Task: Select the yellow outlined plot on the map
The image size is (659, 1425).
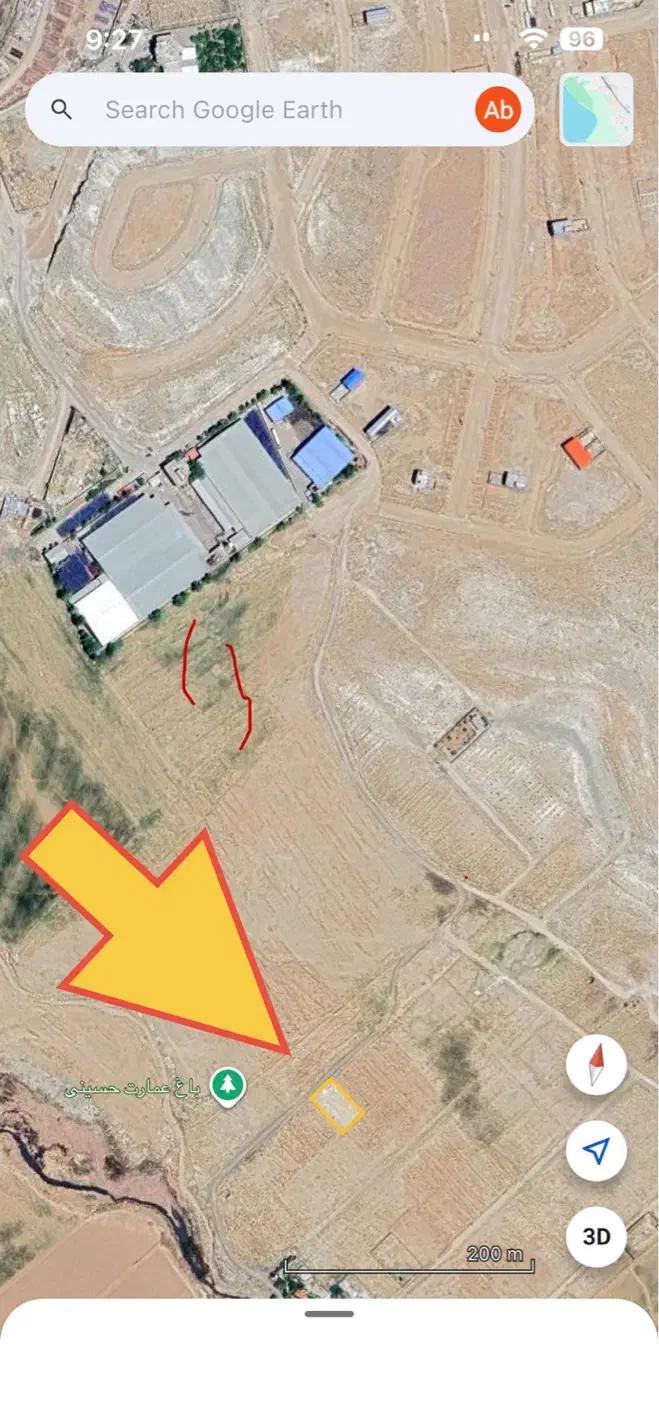Action: click(x=336, y=1107)
